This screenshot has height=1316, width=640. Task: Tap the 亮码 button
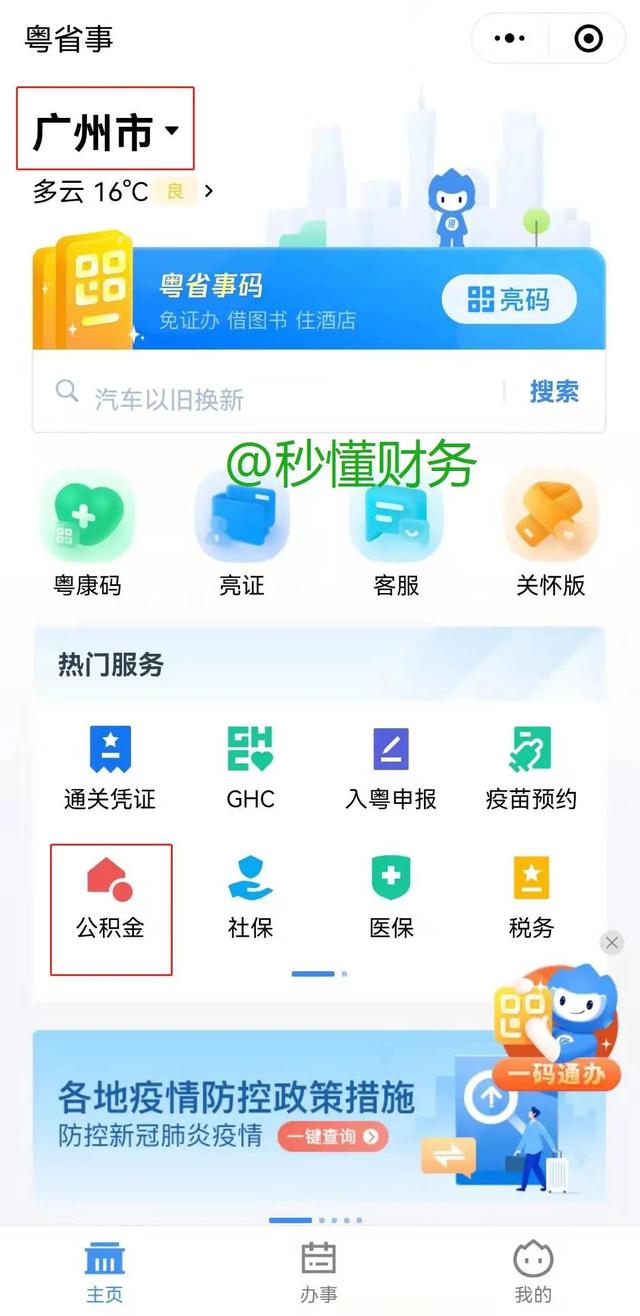(509, 299)
